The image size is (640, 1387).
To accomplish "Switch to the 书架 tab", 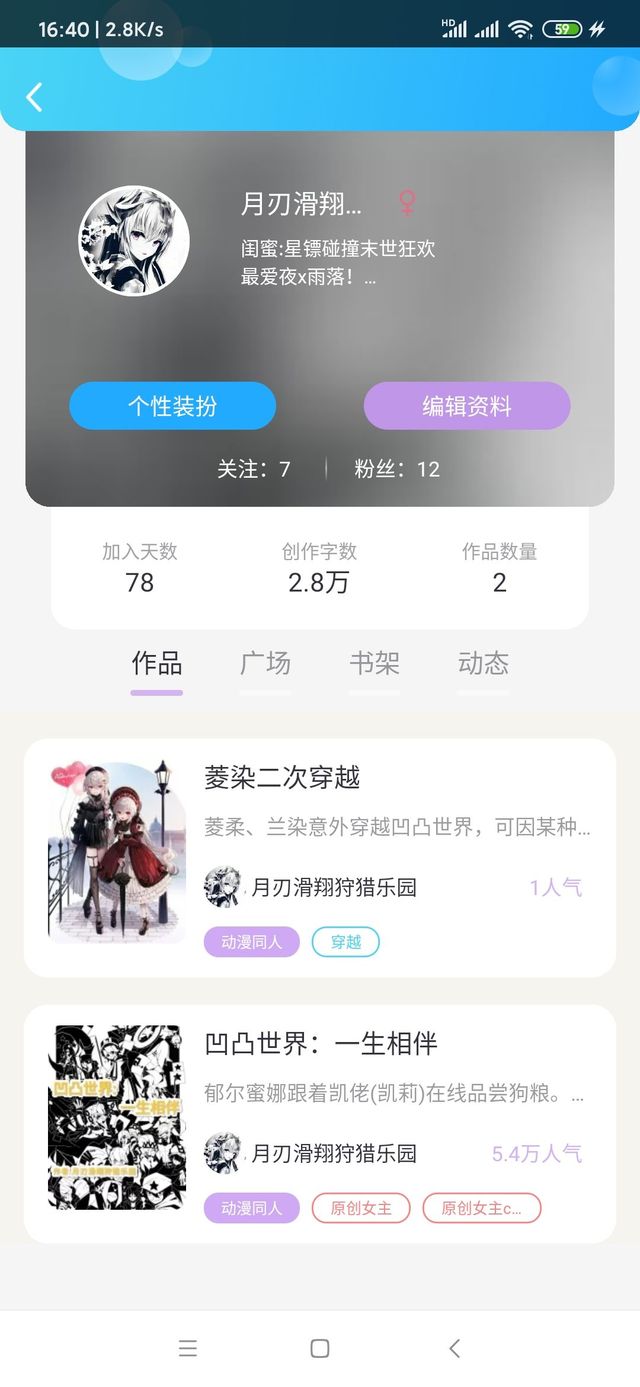I will (375, 664).
